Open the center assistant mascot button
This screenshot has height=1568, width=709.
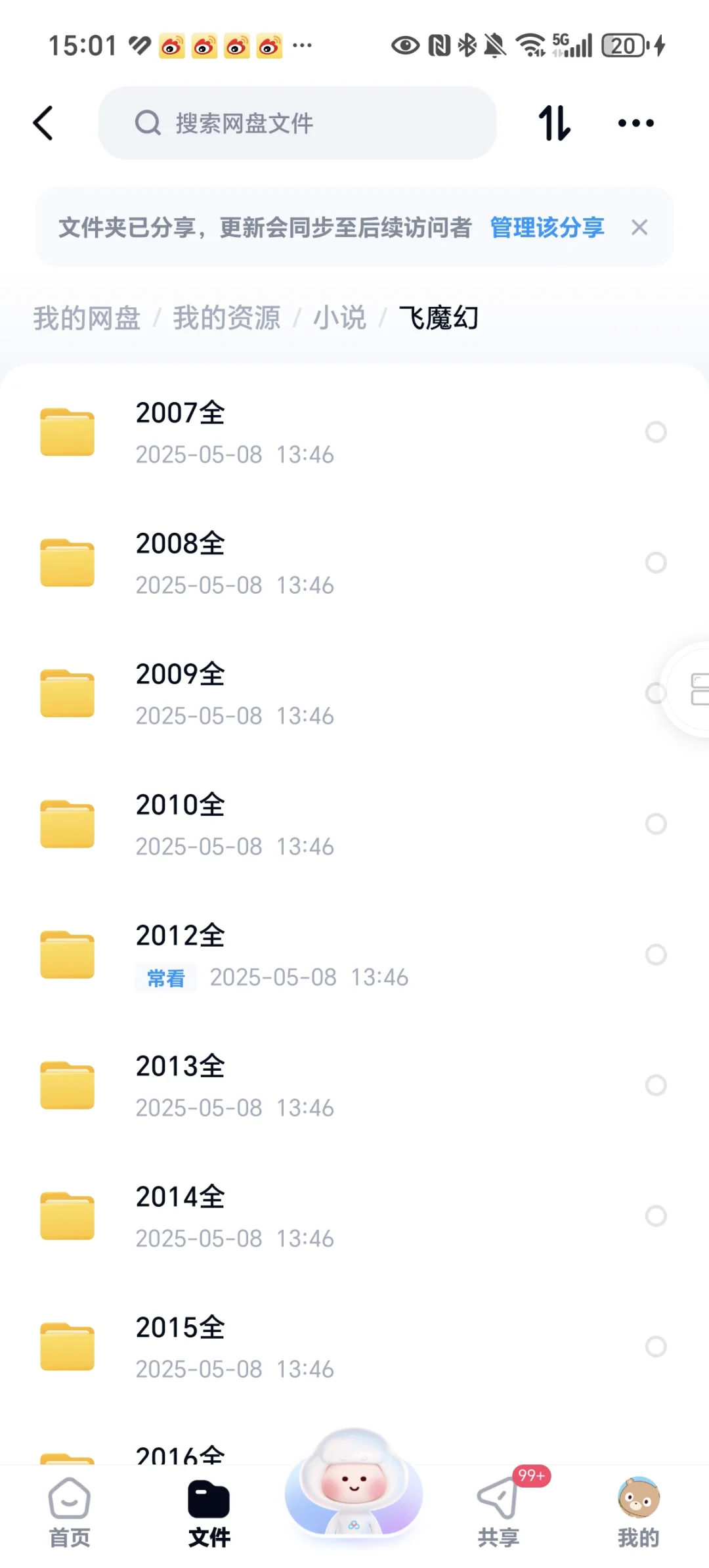pyautogui.click(x=354, y=1485)
